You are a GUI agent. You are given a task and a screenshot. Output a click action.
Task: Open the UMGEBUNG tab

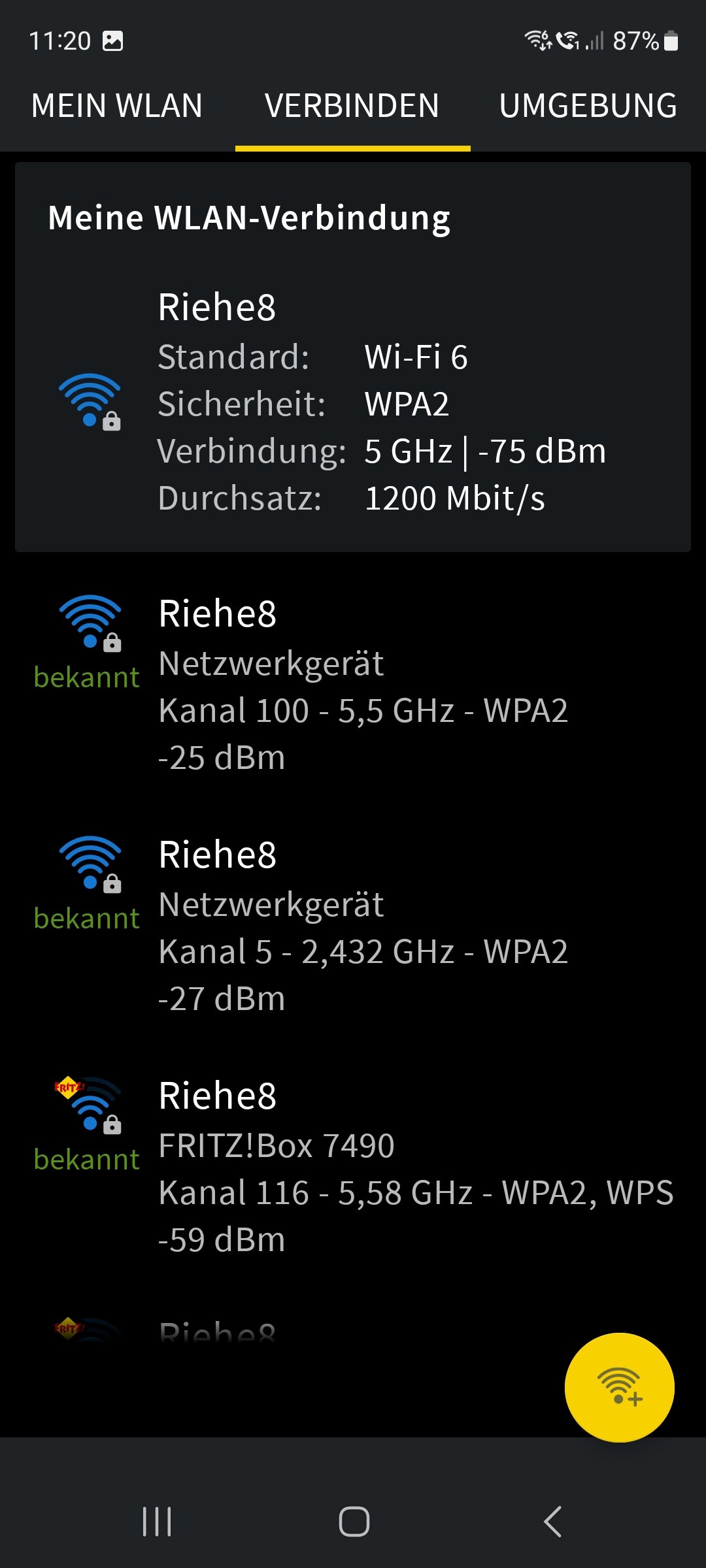(x=588, y=106)
